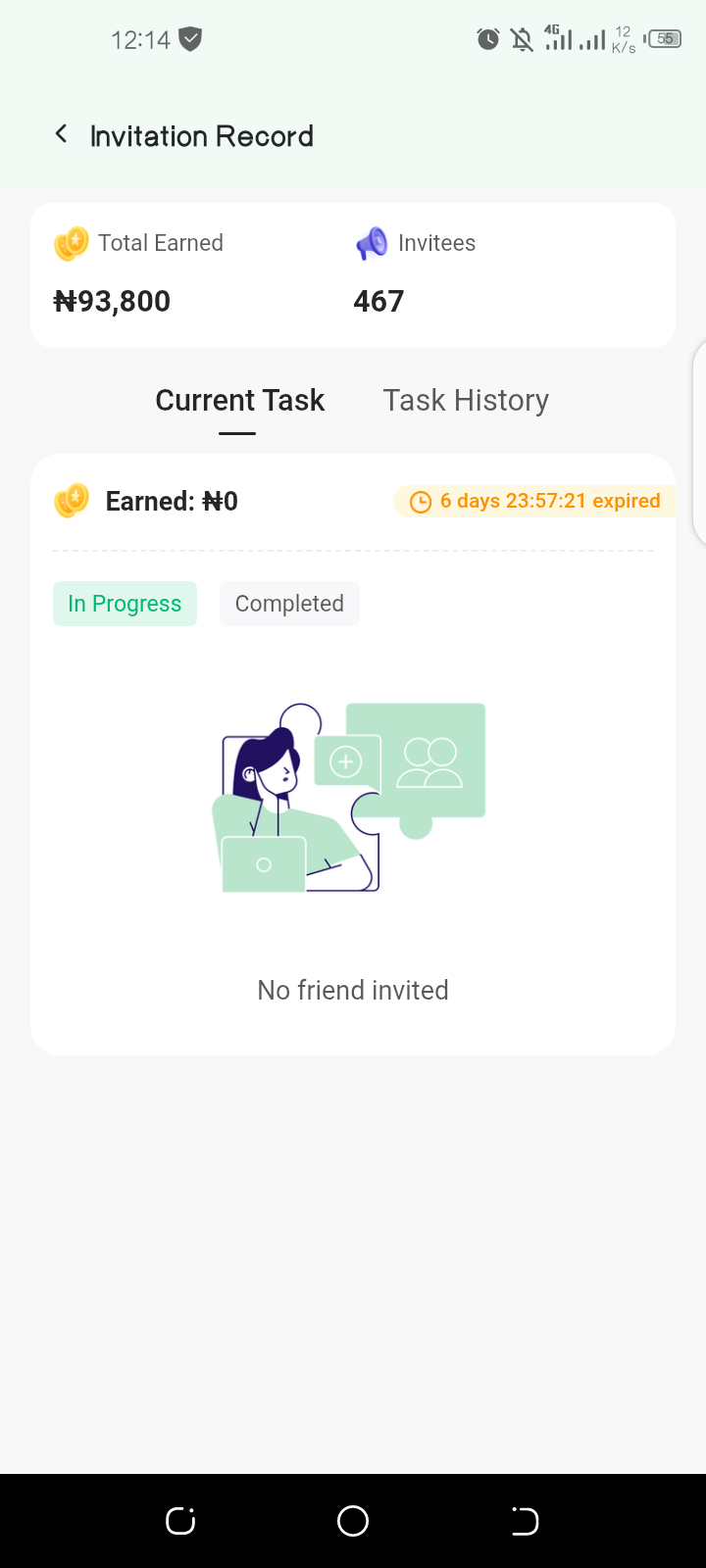Image resolution: width=706 pixels, height=1568 pixels.
Task: Select the Current Task tab
Action: point(239,401)
